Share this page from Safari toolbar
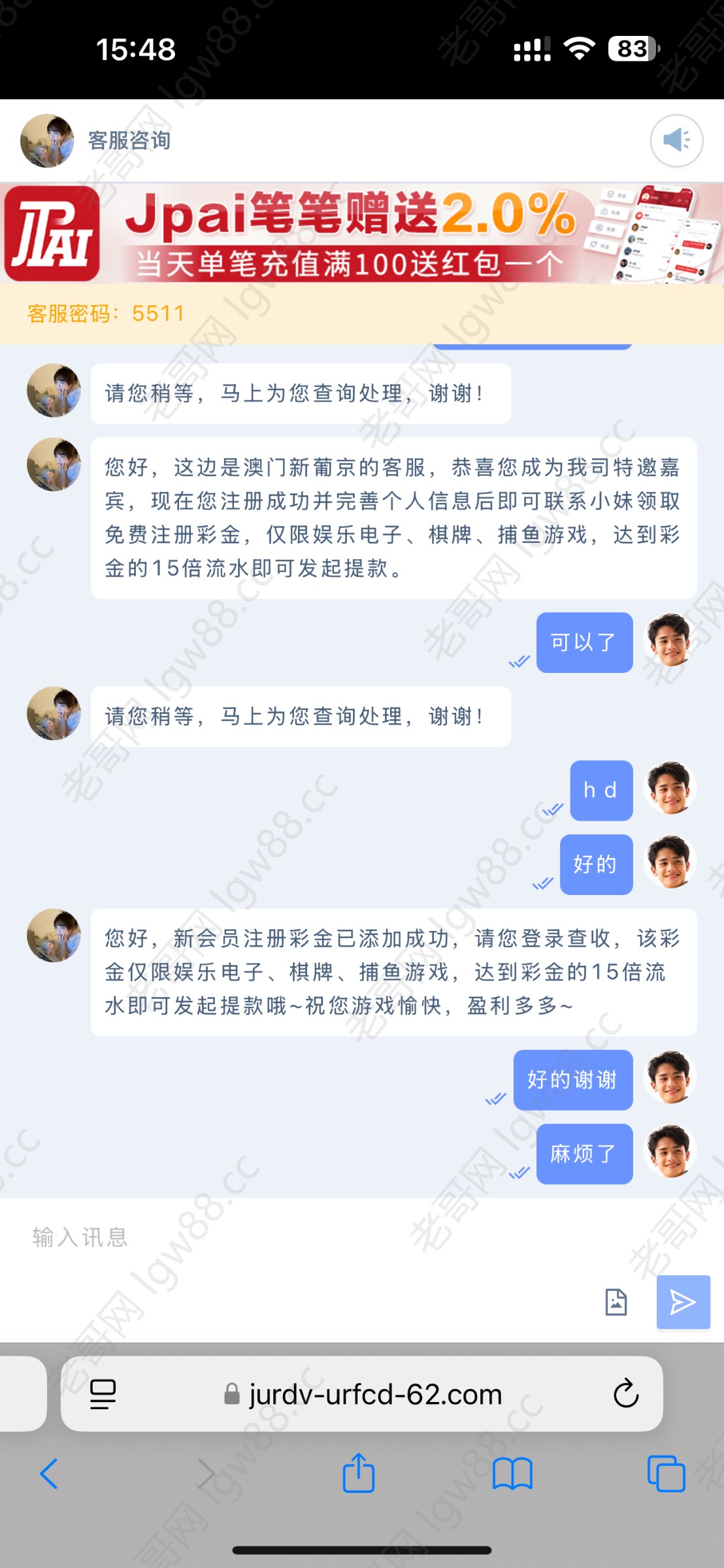The width and height of the screenshot is (724, 1568). 359,1474
